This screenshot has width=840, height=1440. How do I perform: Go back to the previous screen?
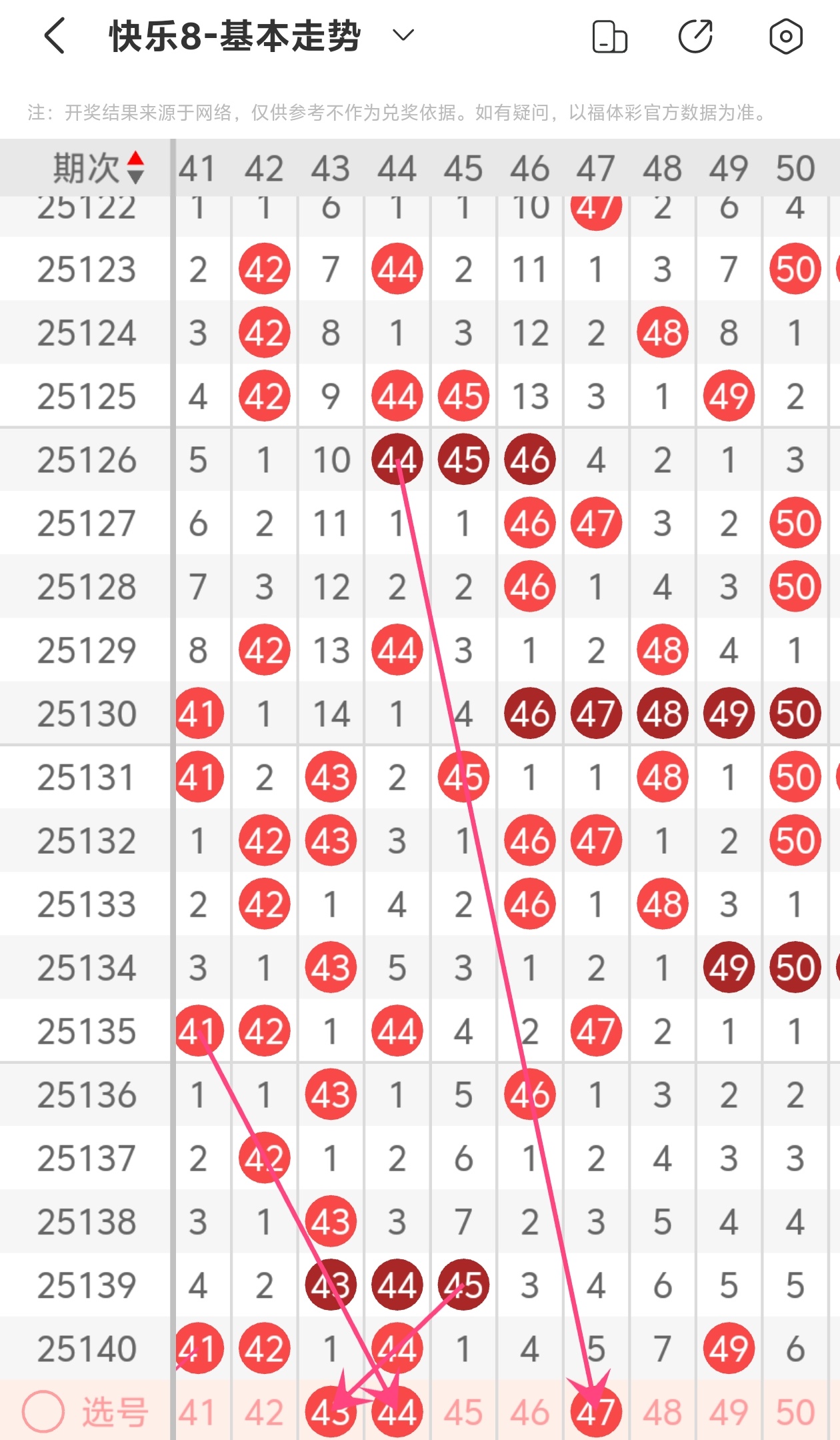[55, 36]
